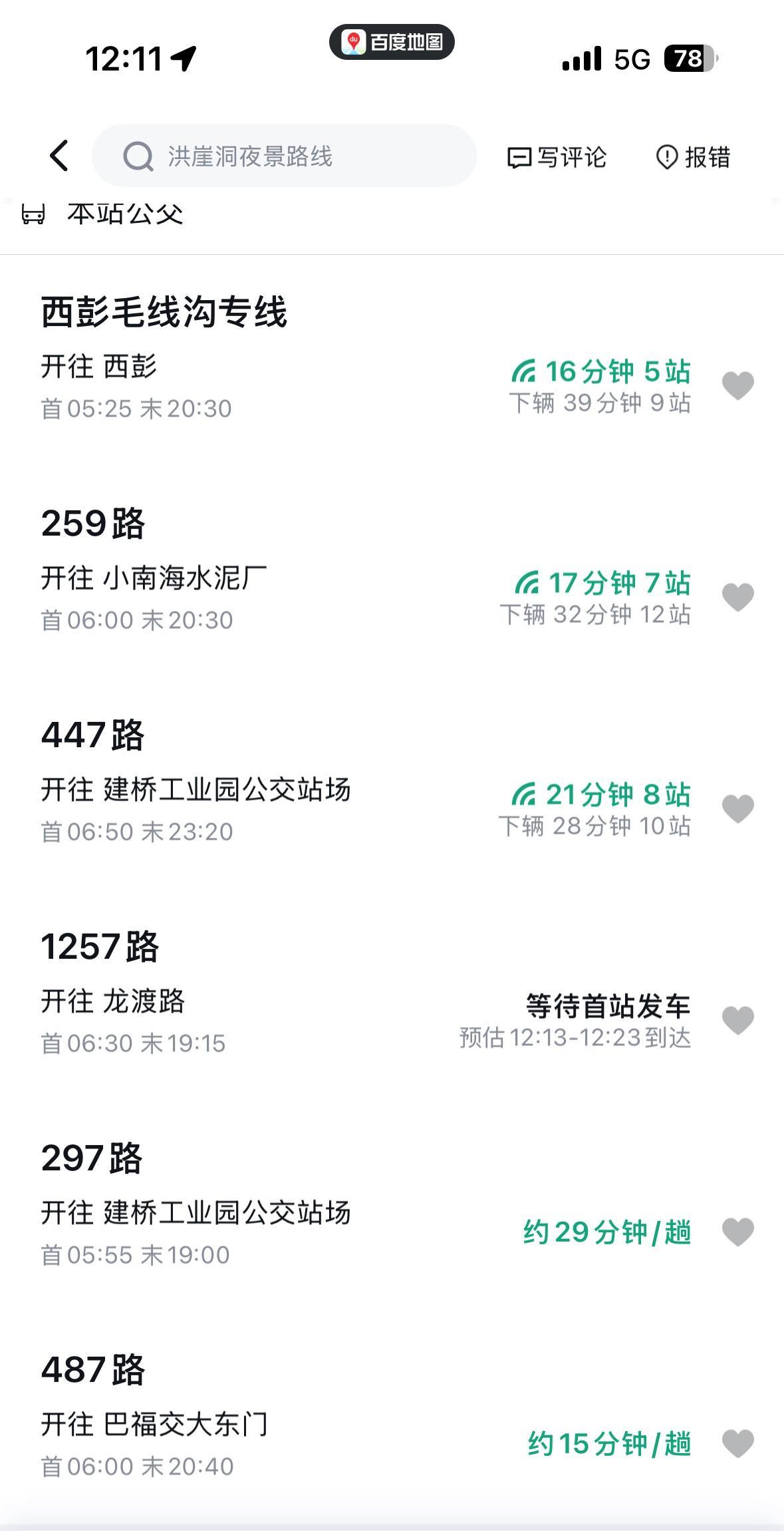This screenshot has height=1531, width=784.
Task: Favorite the 1257路 route
Action: pyautogui.click(x=738, y=1021)
